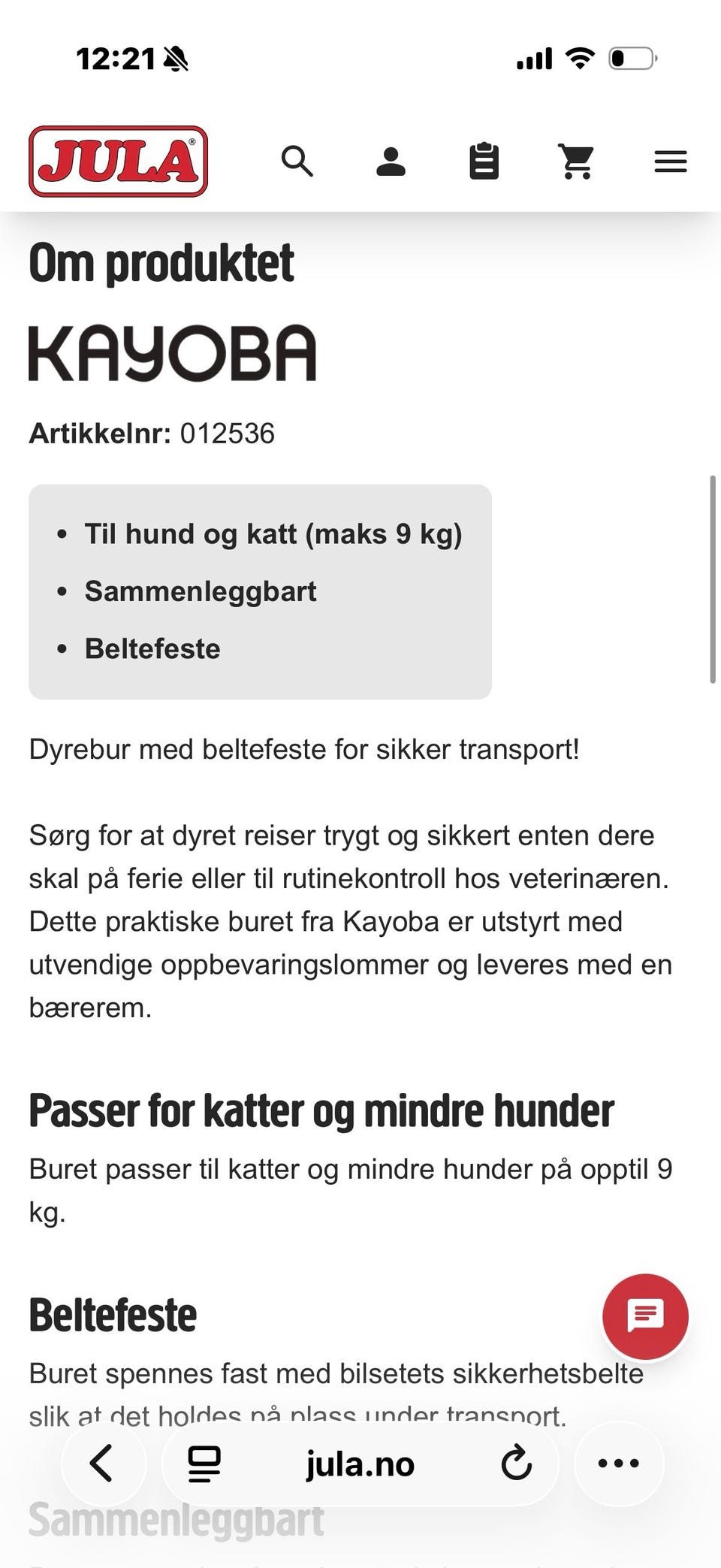Viewport: 721px width, 1568px height.
Task: Open the article number 012536 link
Action: pyautogui.click(x=227, y=433)
